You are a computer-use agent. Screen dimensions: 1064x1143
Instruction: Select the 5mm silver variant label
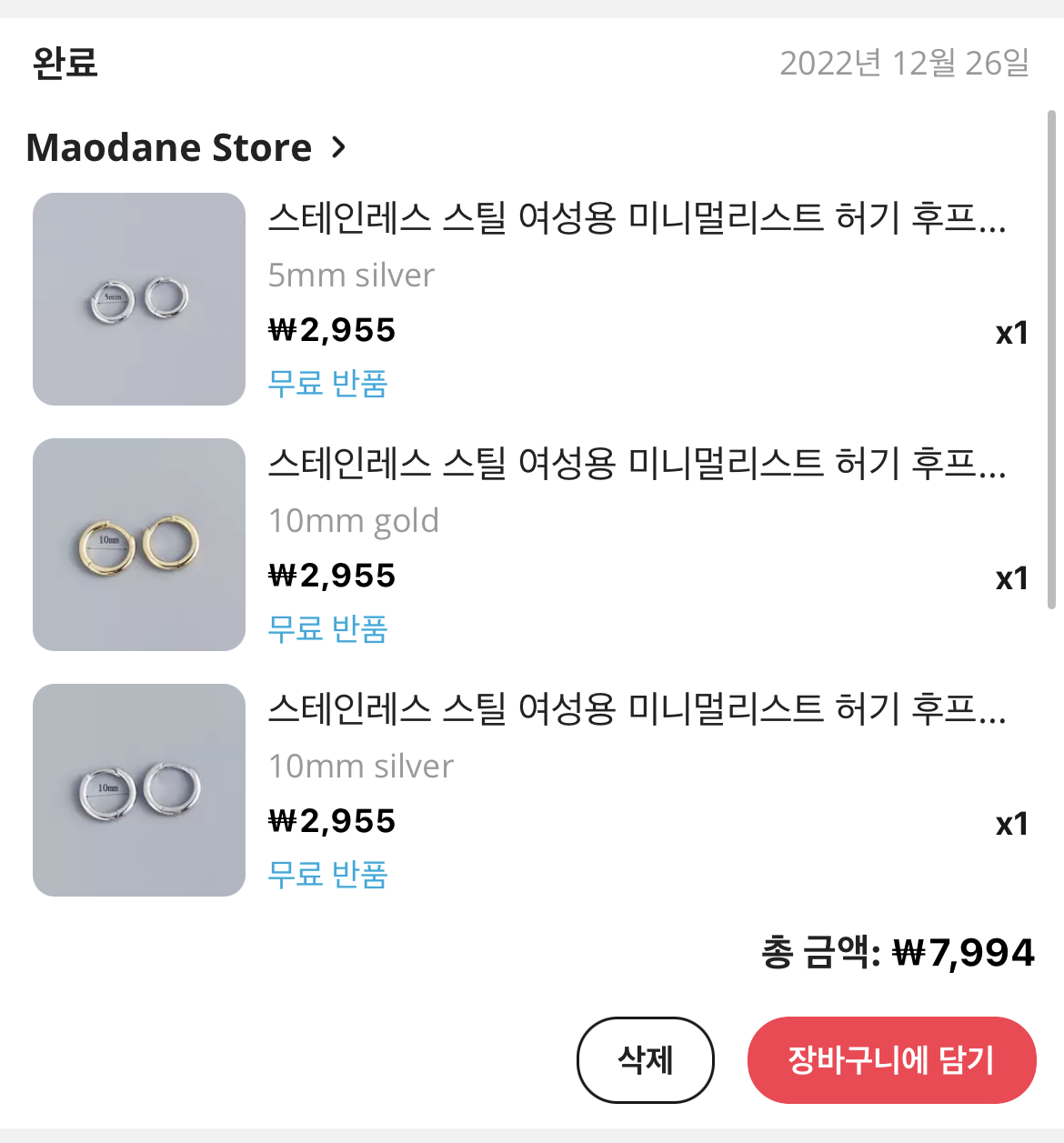point(352,276)
